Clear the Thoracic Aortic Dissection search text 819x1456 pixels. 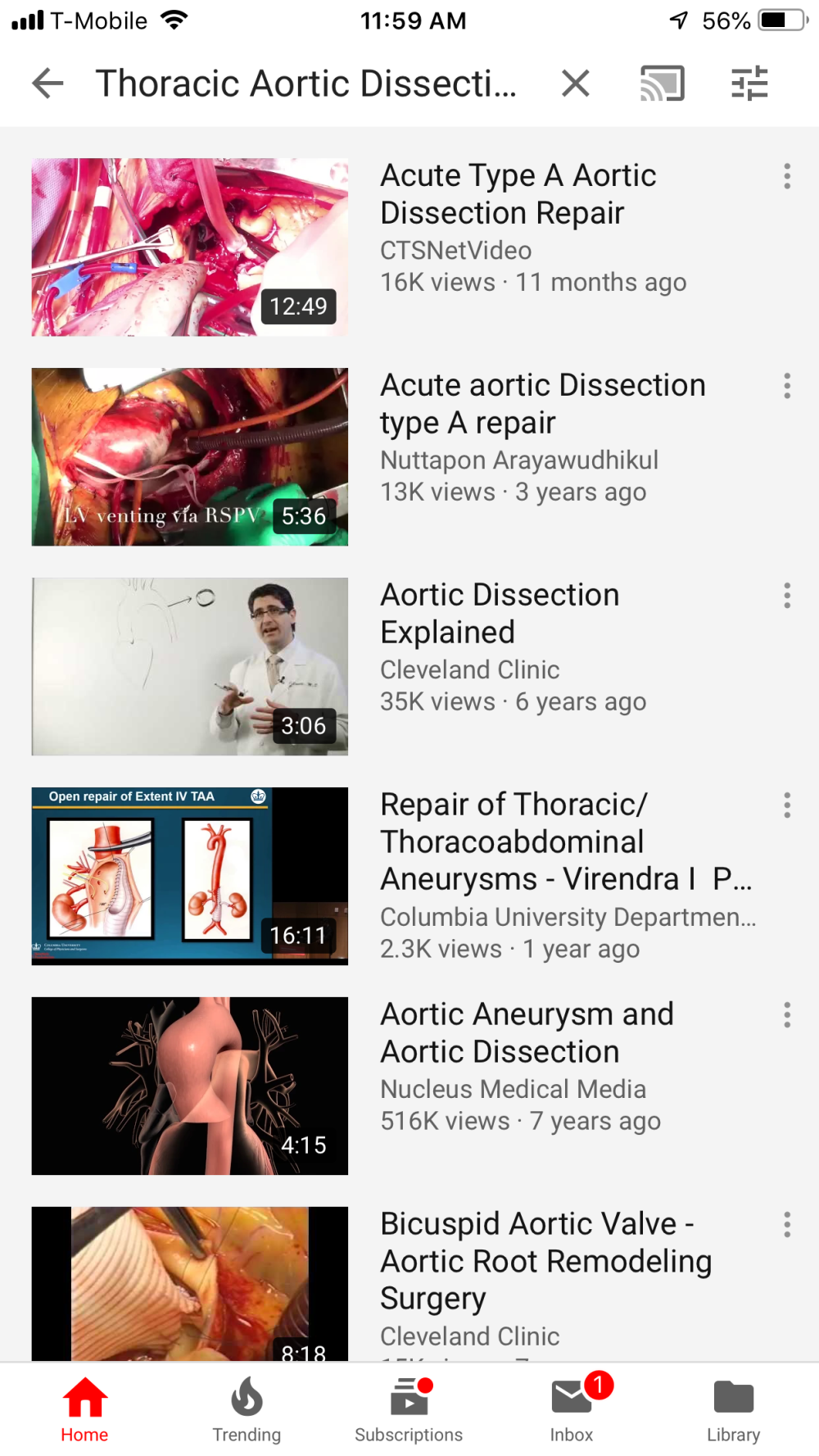click(x=576, y=84)
